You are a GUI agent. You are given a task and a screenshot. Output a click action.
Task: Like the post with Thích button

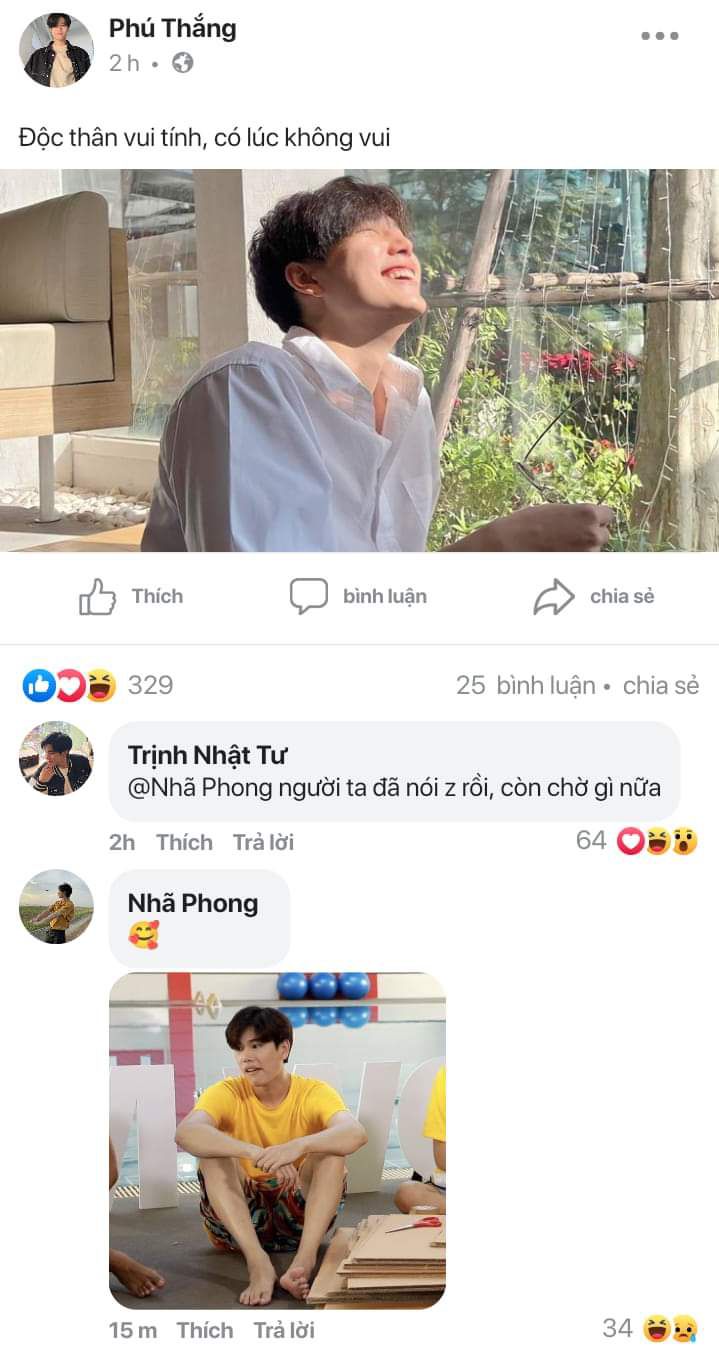(x=131, y=597)
